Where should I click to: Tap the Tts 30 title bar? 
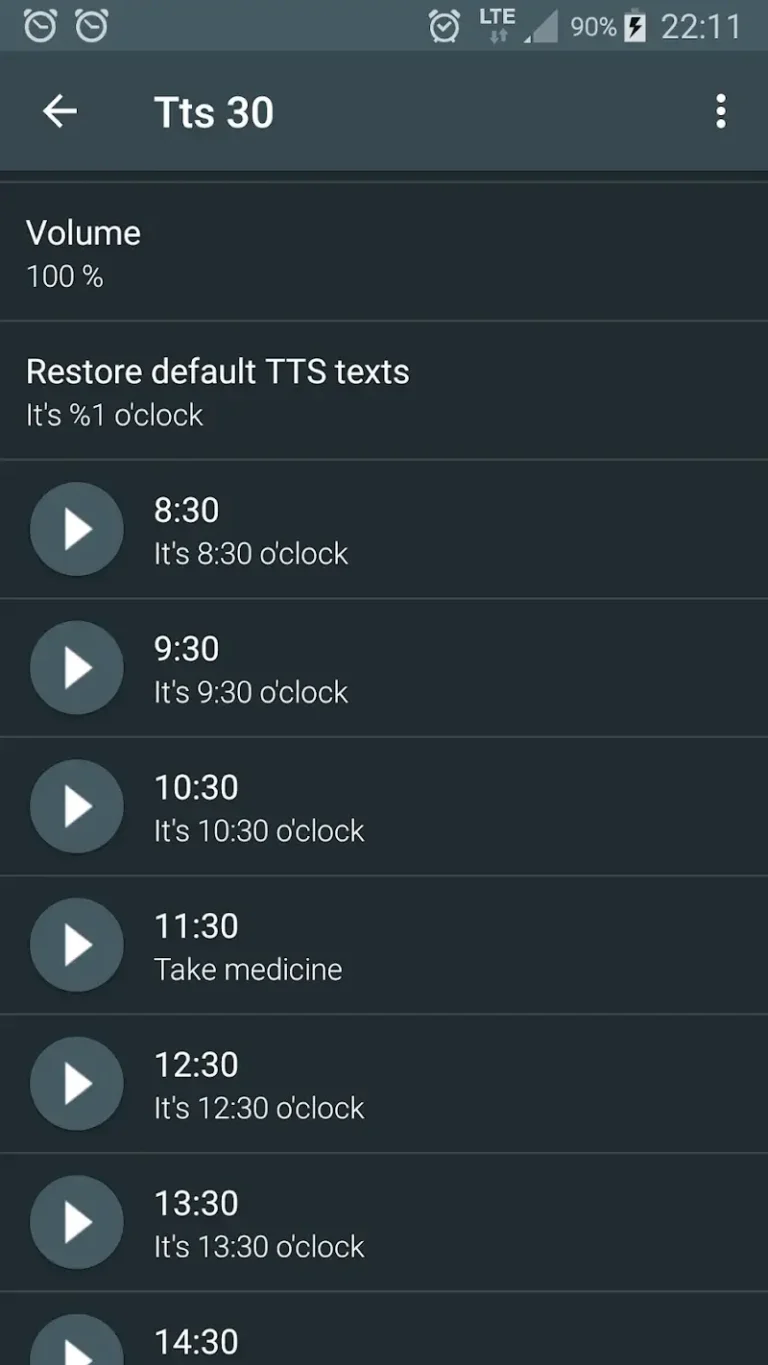[214, 111]
